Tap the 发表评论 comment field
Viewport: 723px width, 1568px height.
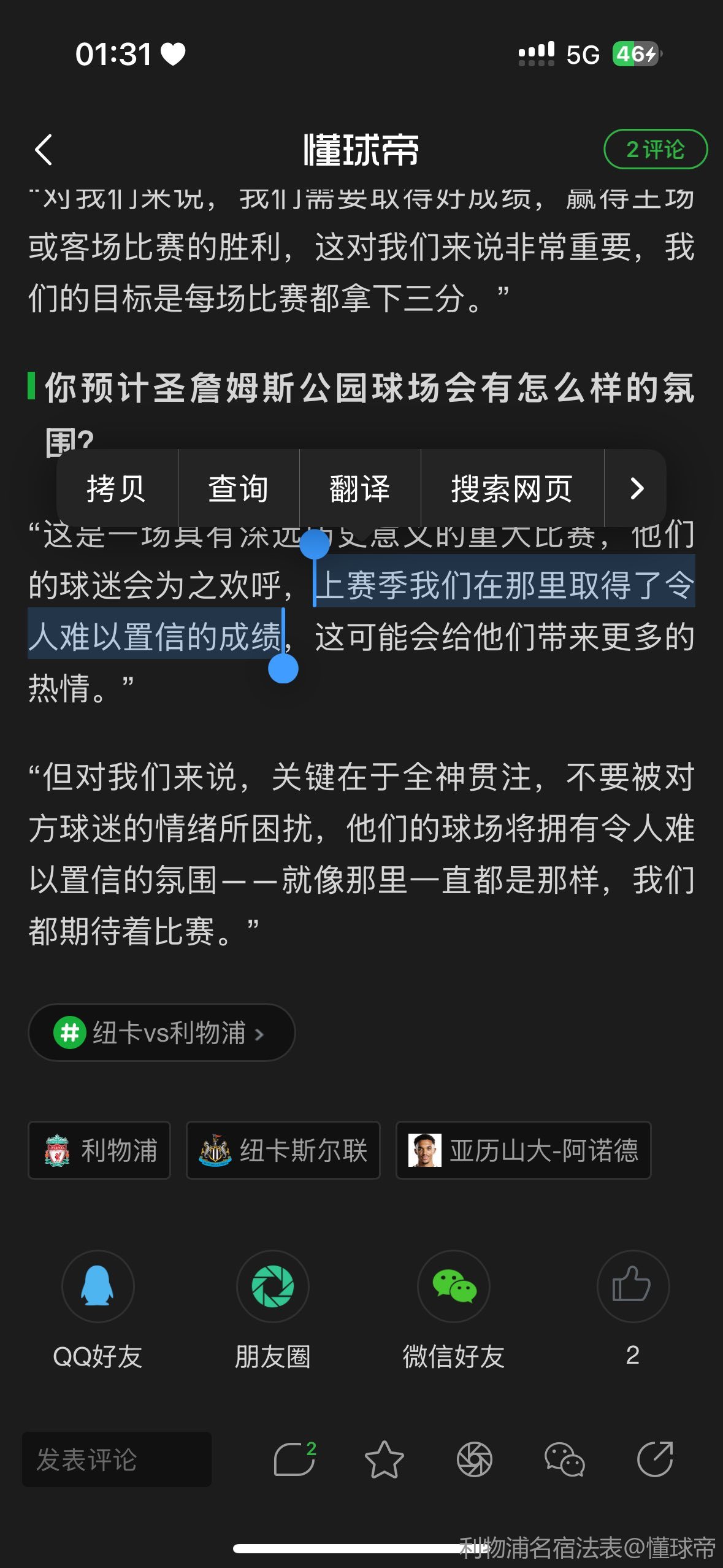click(117, 1459)
